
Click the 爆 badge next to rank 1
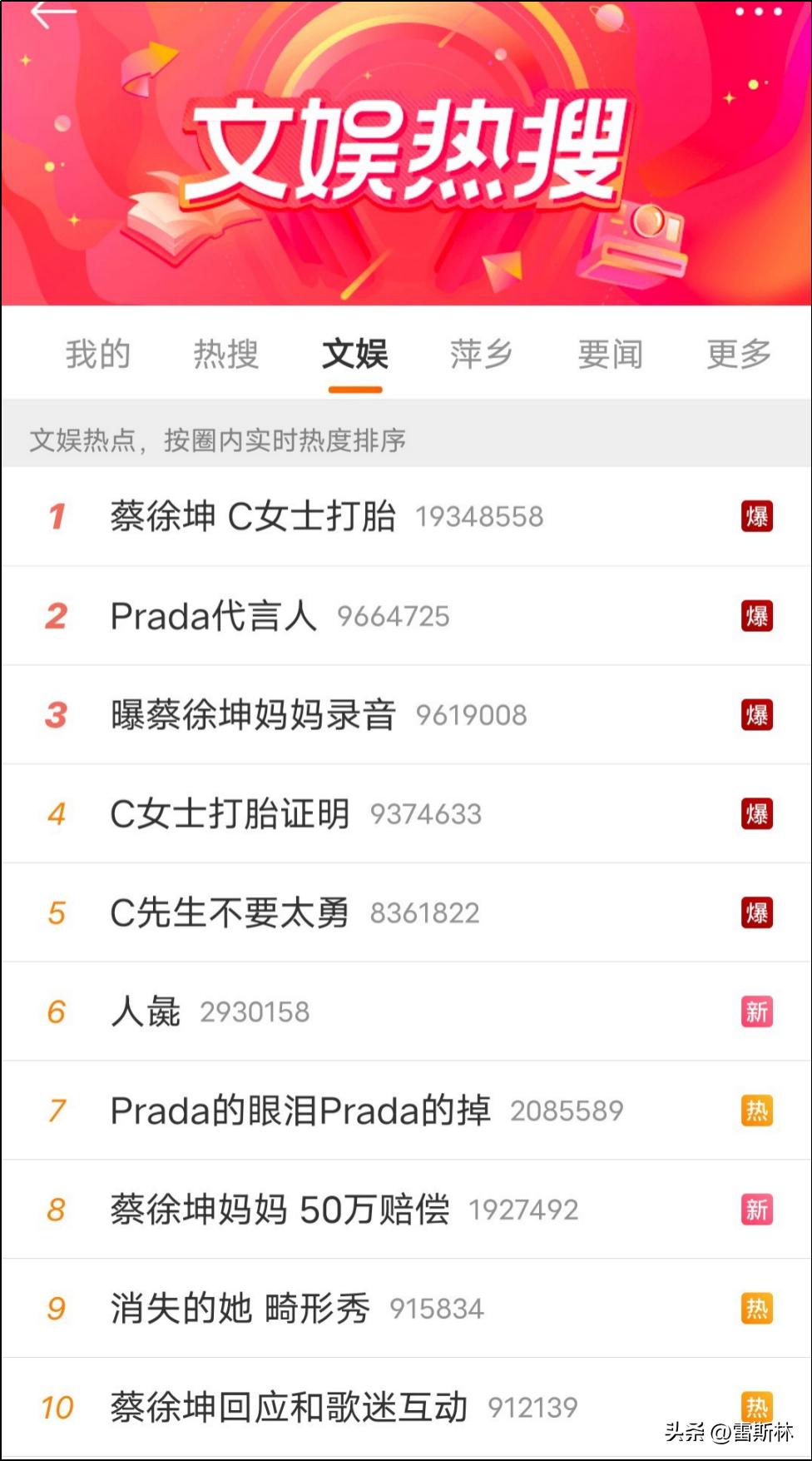pyautogui.click(x=756, y=517)
